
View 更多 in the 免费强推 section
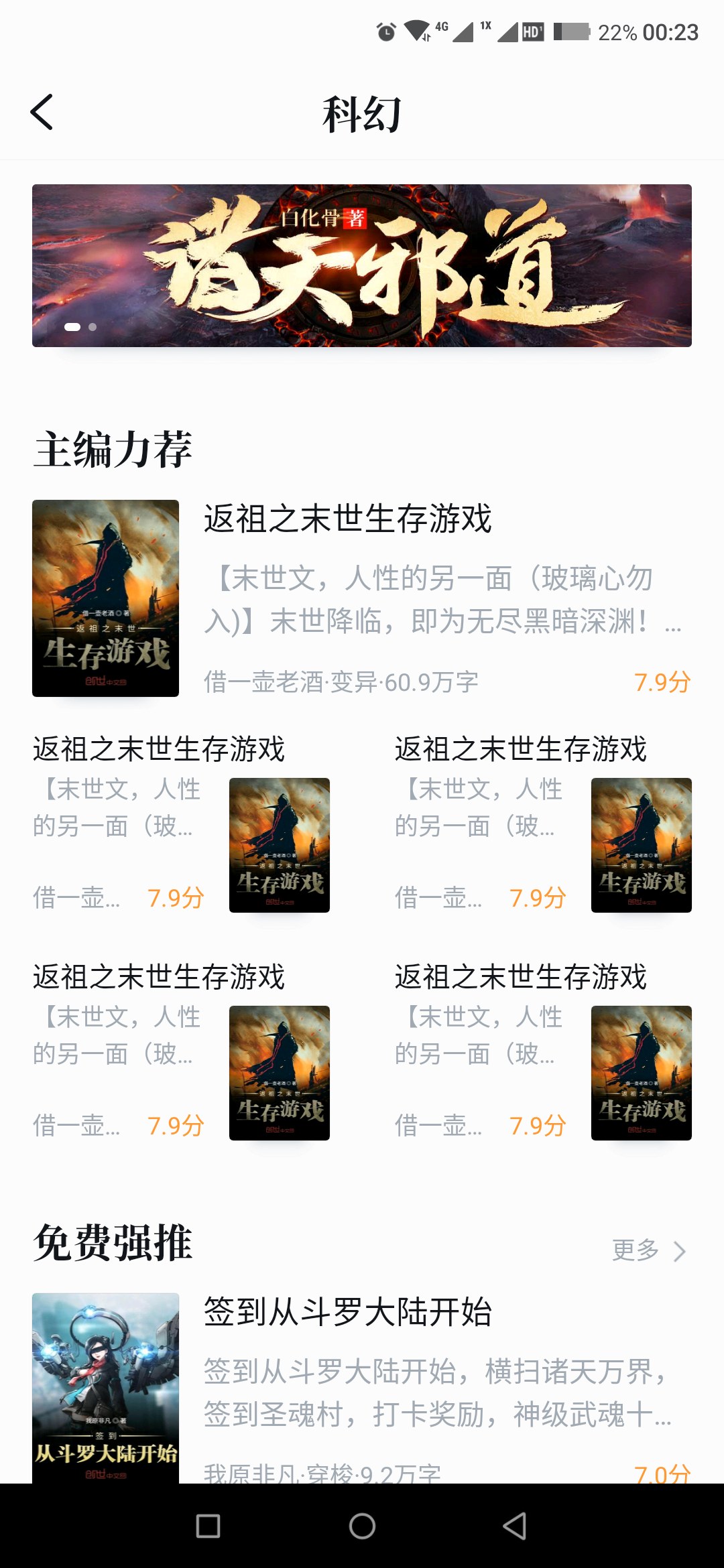(649, 1250)
